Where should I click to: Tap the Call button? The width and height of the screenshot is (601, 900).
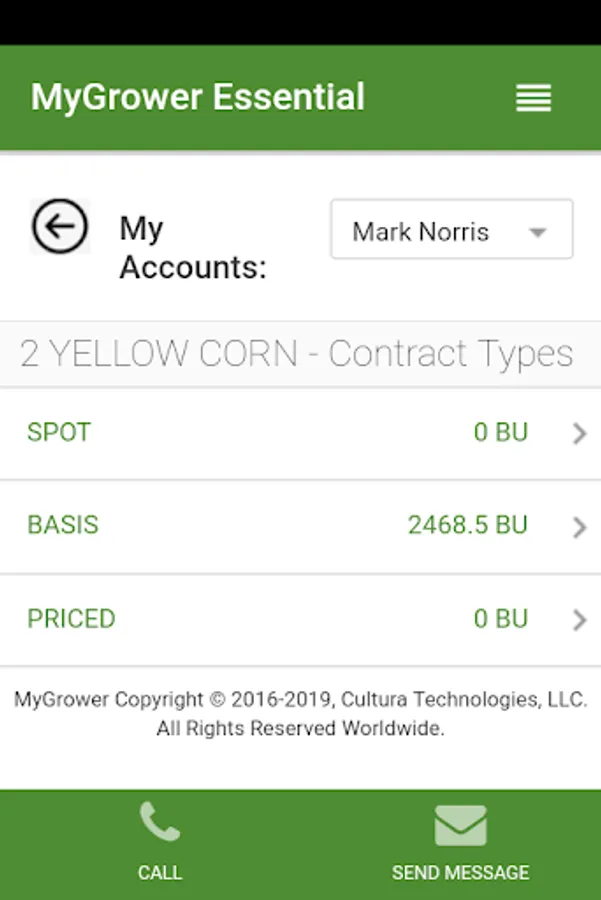click(160, 843)
